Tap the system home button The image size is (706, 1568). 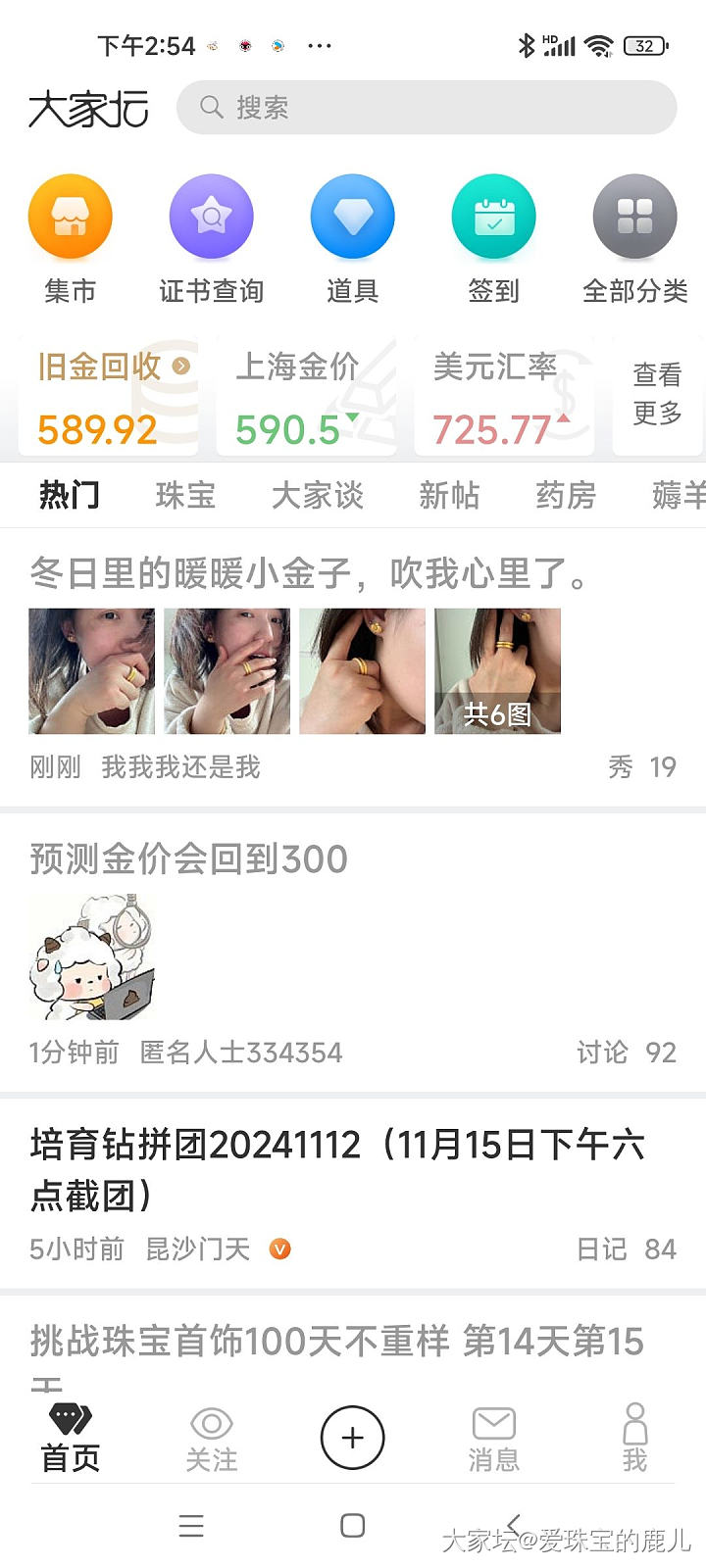point(352,1526)
